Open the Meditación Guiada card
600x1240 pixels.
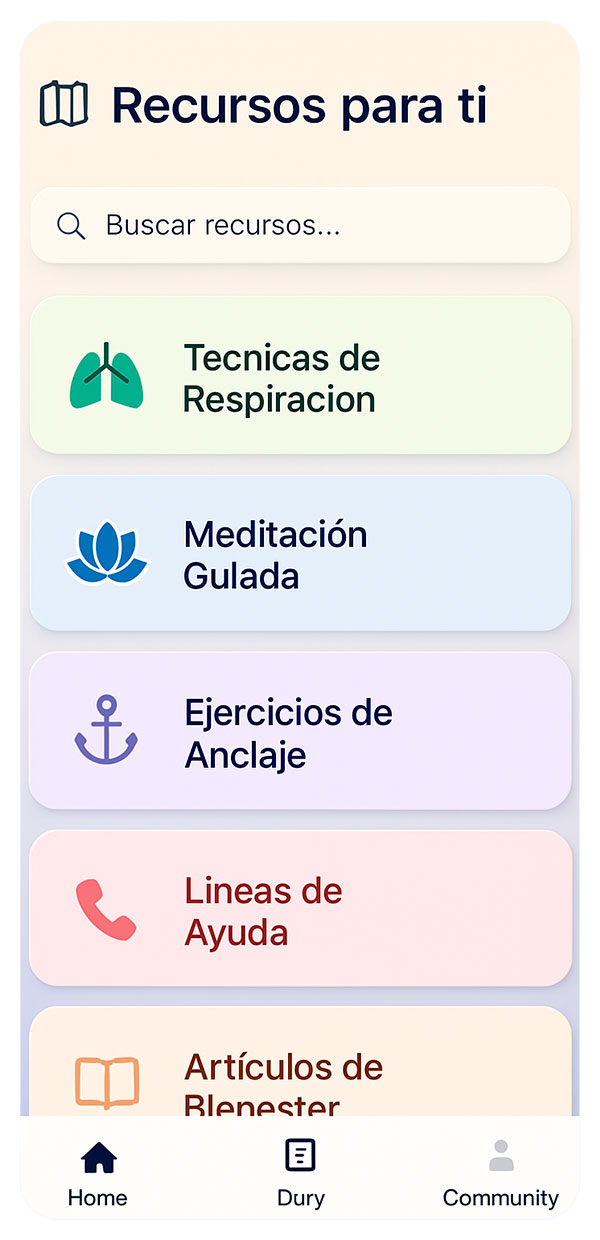pos(300,553)
